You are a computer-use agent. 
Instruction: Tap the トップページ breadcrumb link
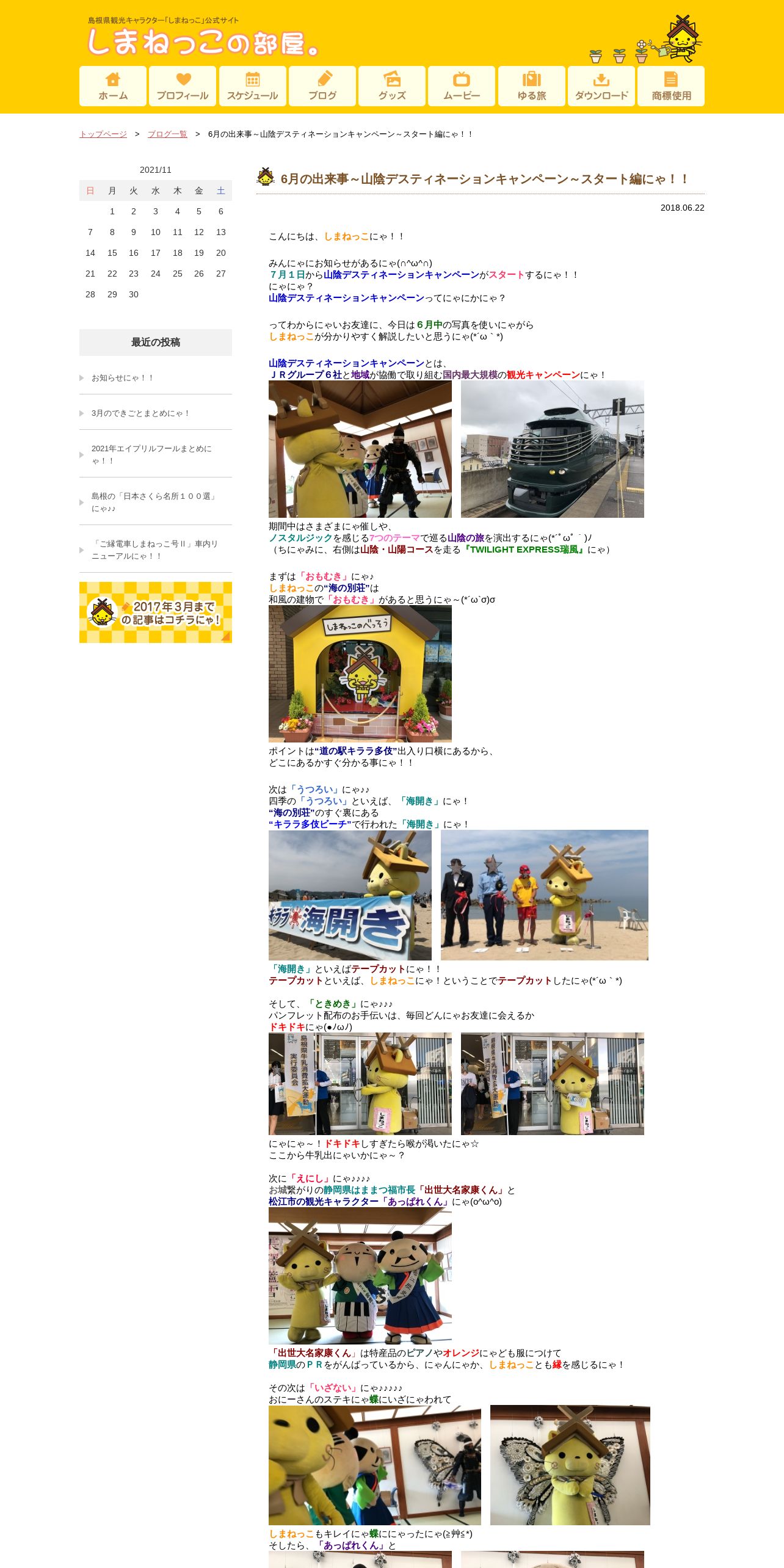point(103,134)
